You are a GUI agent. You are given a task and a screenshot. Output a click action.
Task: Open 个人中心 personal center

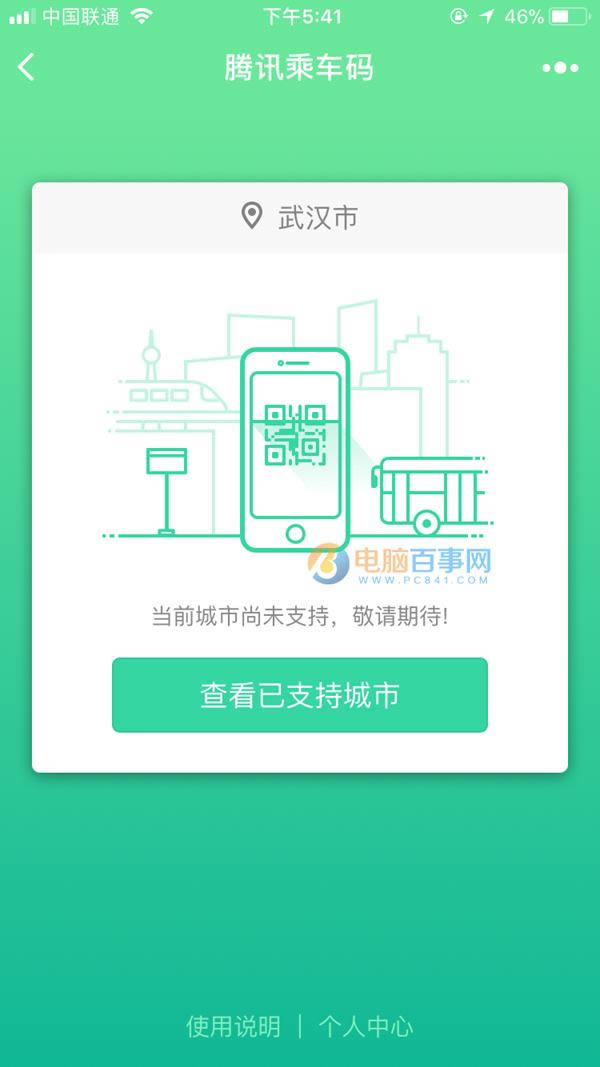pyautogui.click(x=366, y=1026)
